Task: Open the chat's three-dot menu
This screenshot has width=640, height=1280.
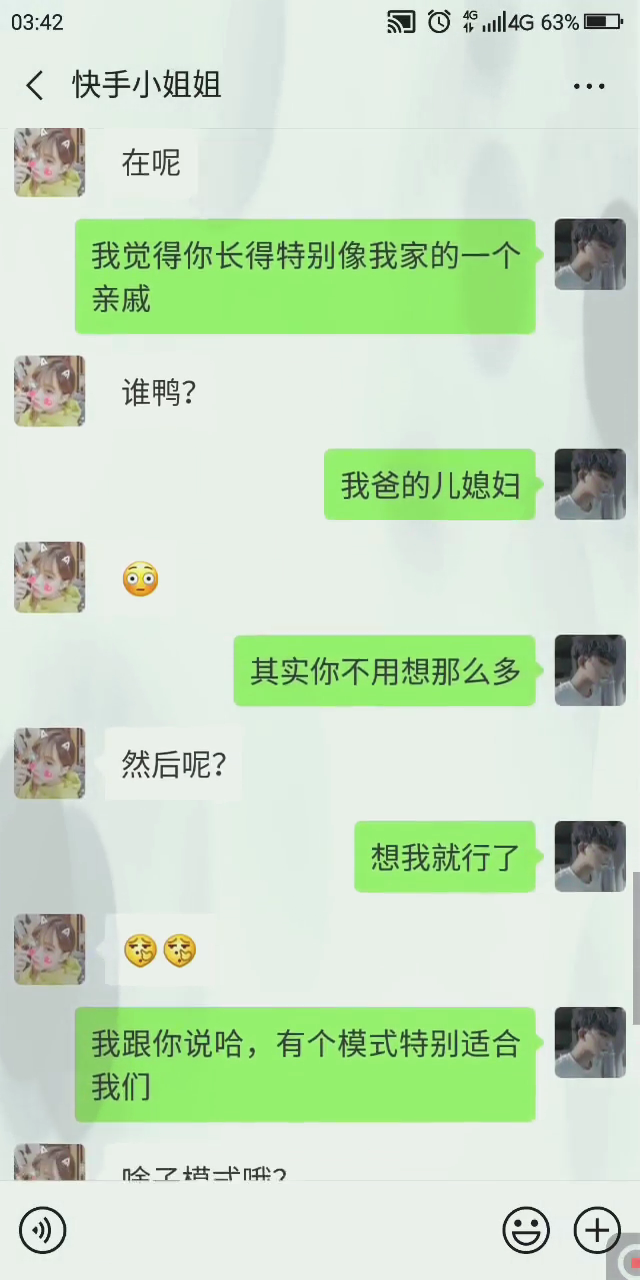Action: [x=589, y=86]
